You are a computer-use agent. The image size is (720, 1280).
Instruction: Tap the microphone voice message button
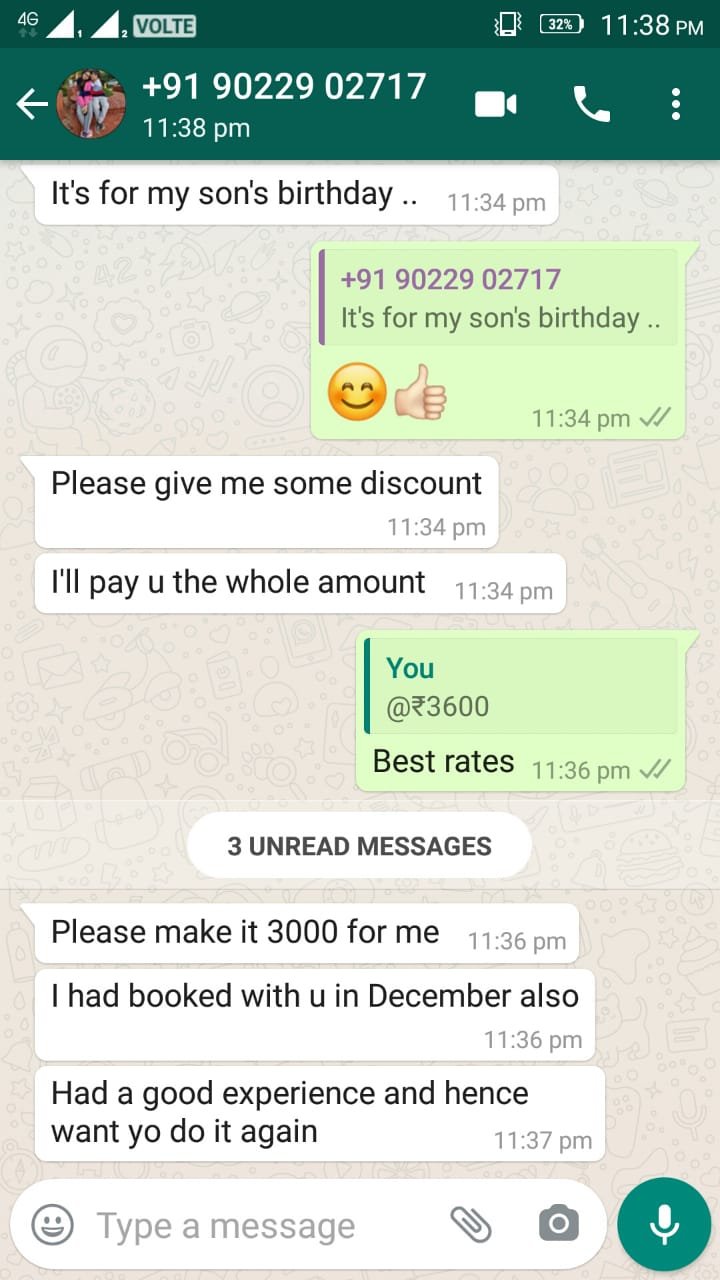pos(663,1224)
